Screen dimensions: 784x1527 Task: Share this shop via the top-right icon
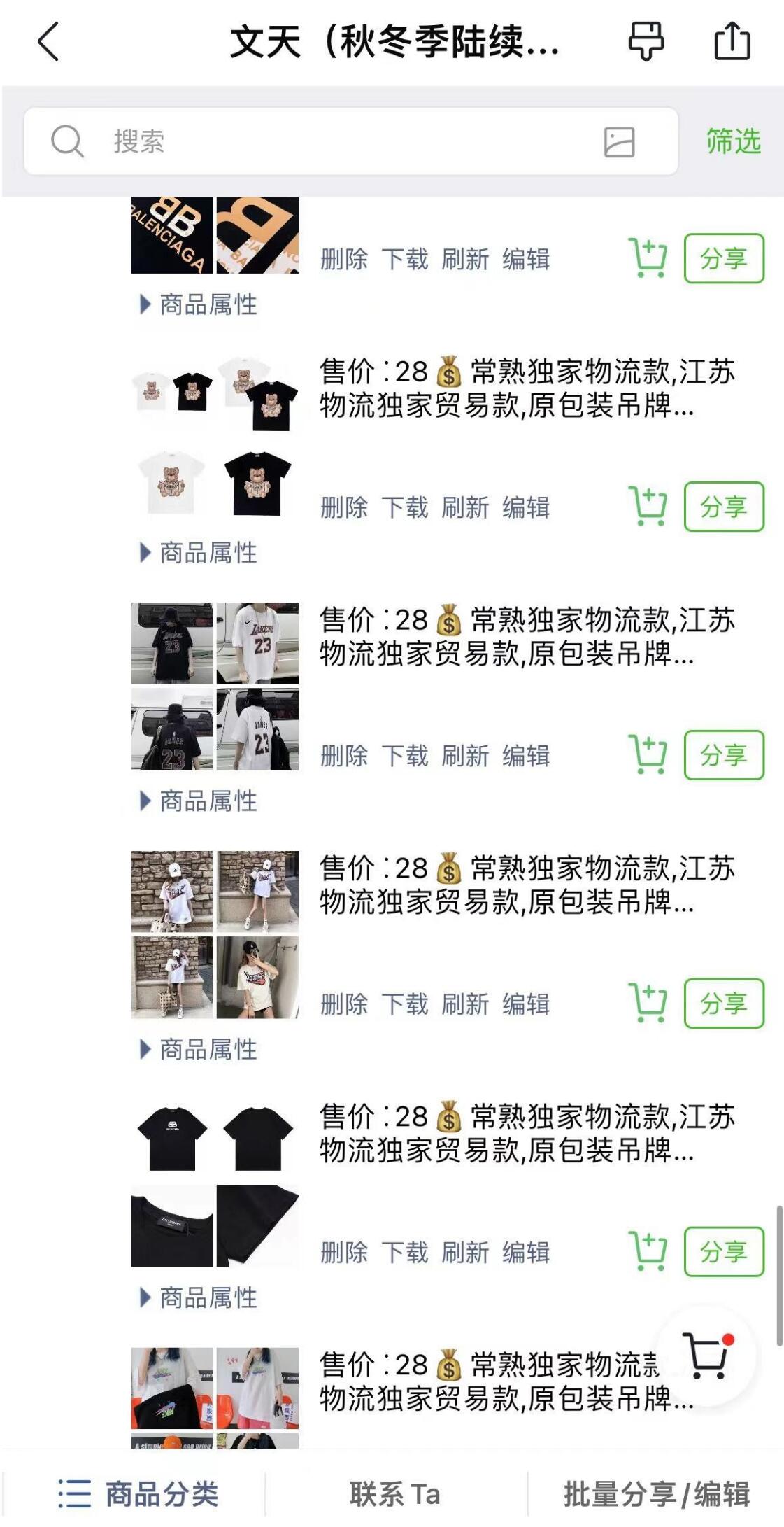coord(732,41)
